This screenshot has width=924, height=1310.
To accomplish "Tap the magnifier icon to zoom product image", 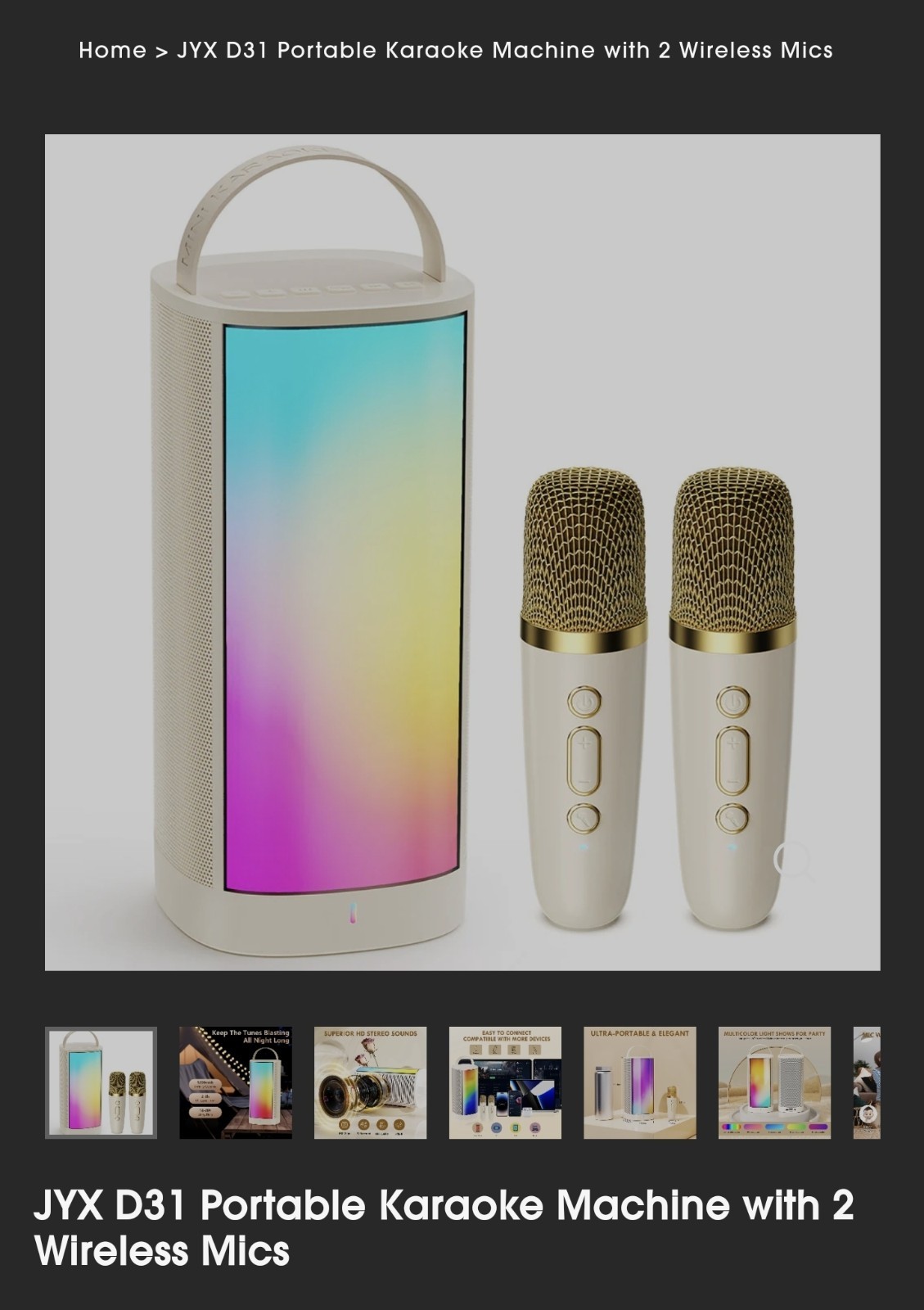I will (792, 861).
